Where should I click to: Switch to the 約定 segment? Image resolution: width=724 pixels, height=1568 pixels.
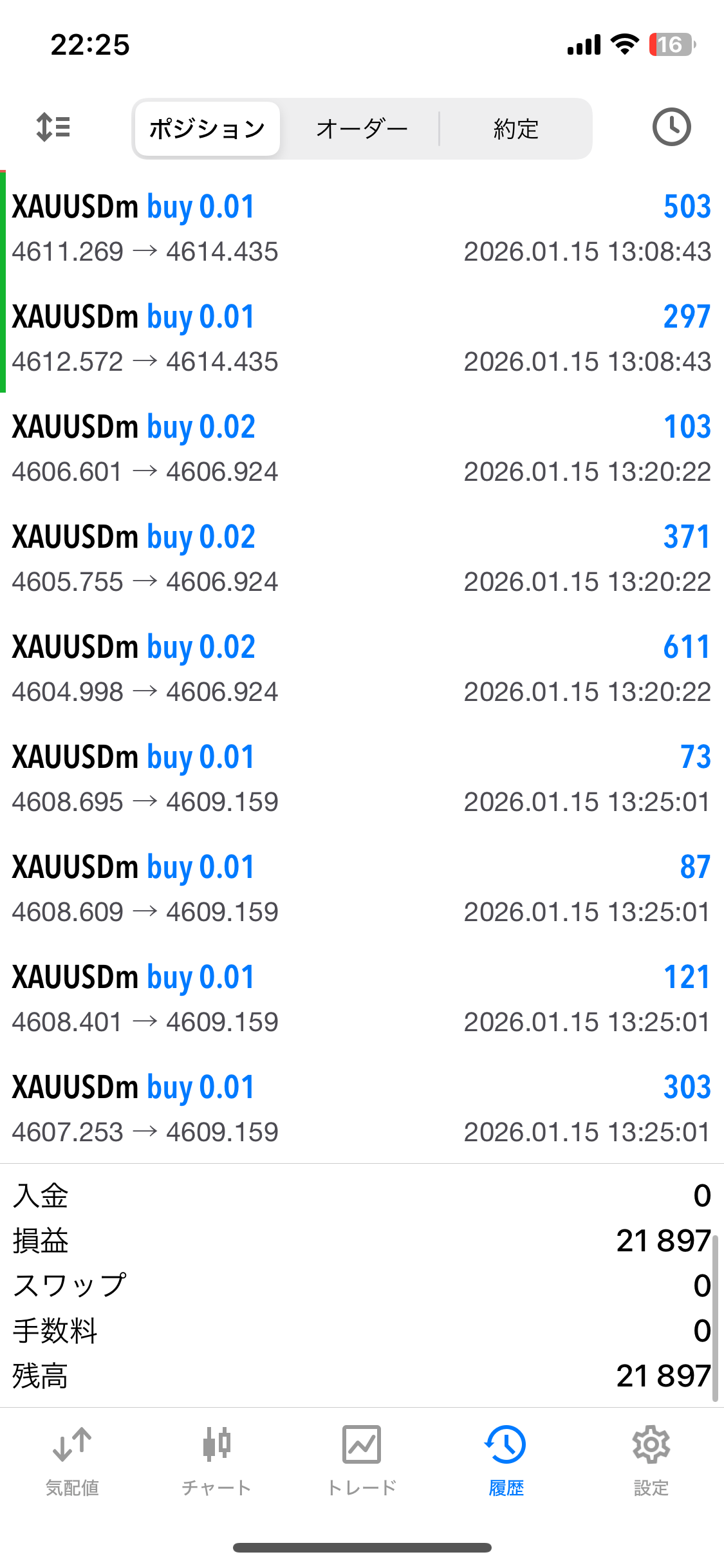coord(515,129)
